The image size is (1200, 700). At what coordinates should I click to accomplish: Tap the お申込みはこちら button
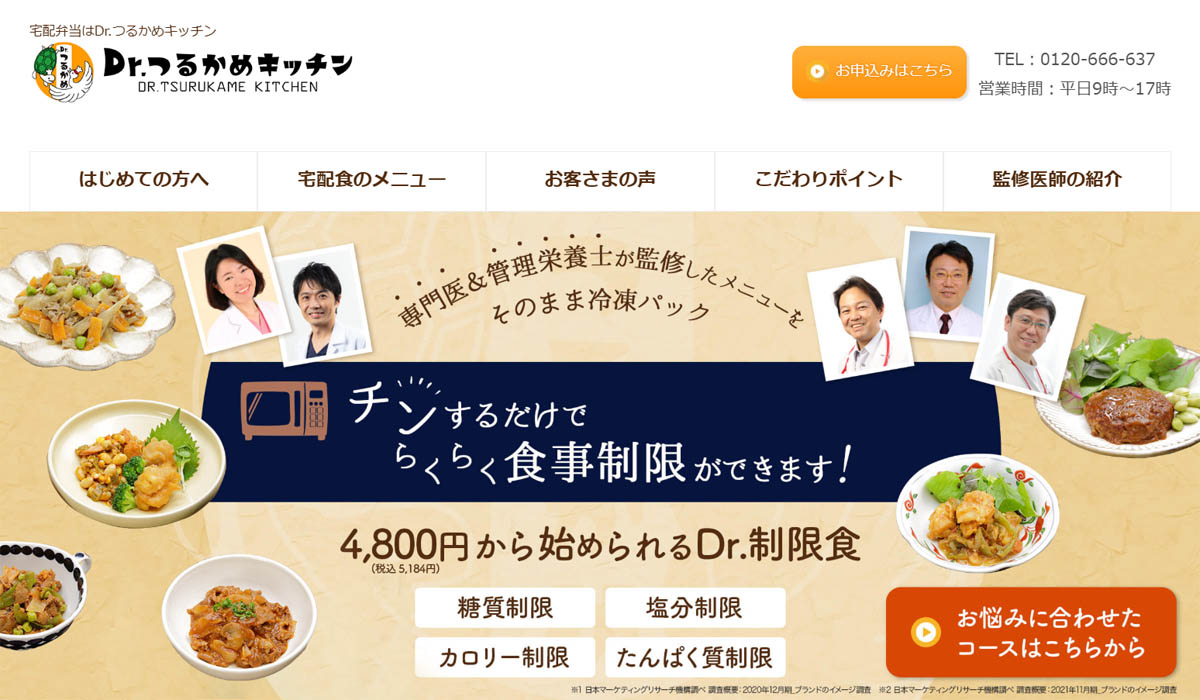coord(879,71)
